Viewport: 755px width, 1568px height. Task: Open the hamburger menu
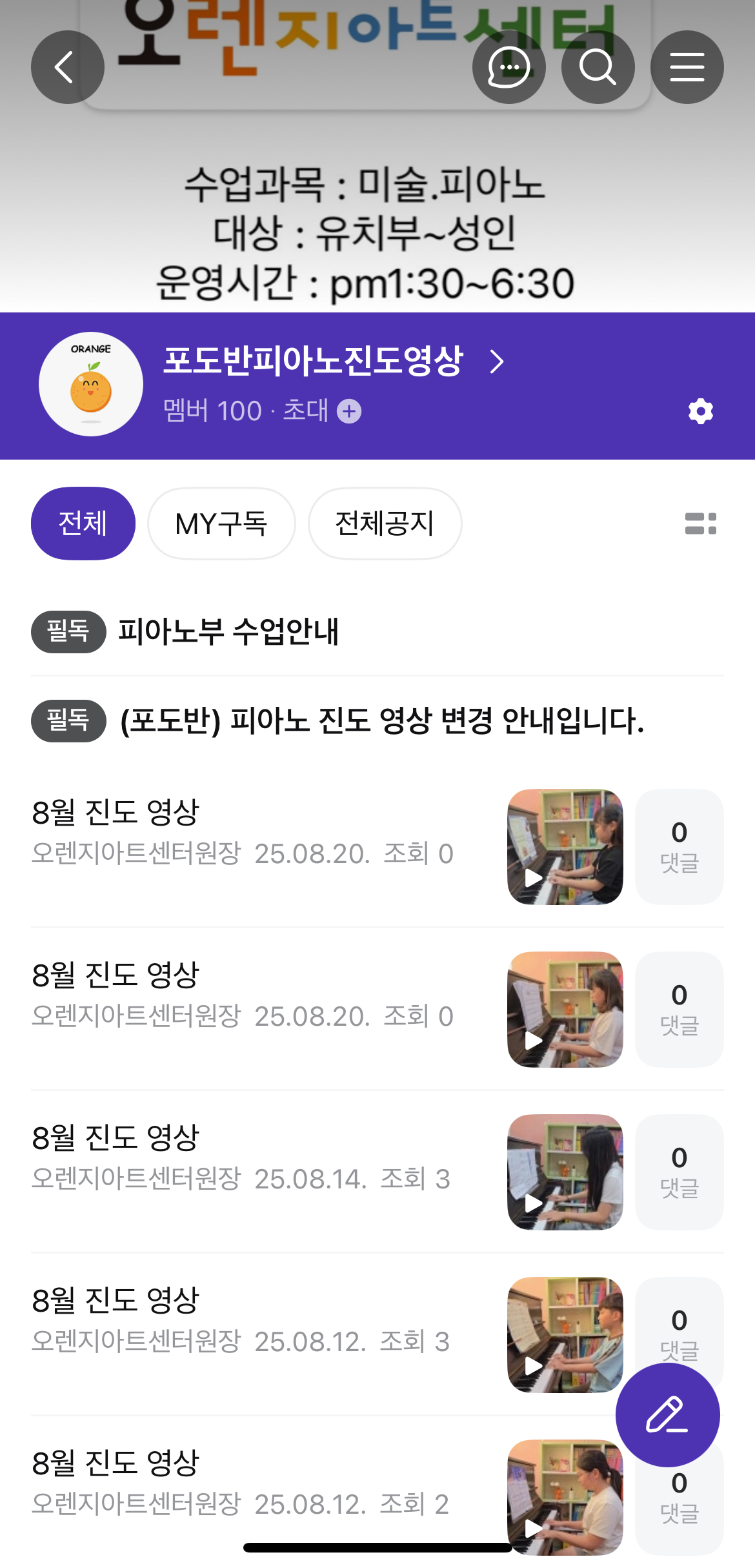[687, 67]
